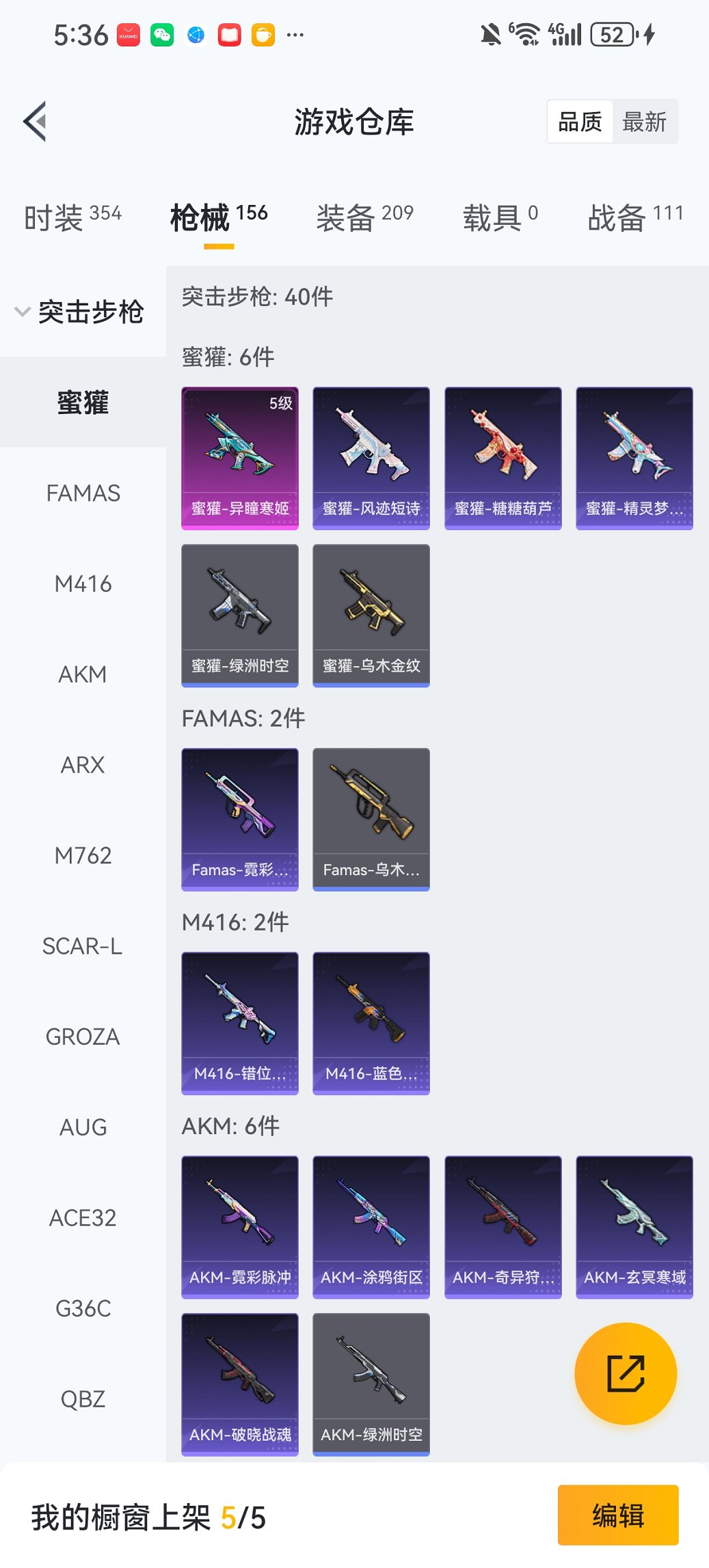Select M416 in the side list
709x1568 pixels.
click(83, 584)
